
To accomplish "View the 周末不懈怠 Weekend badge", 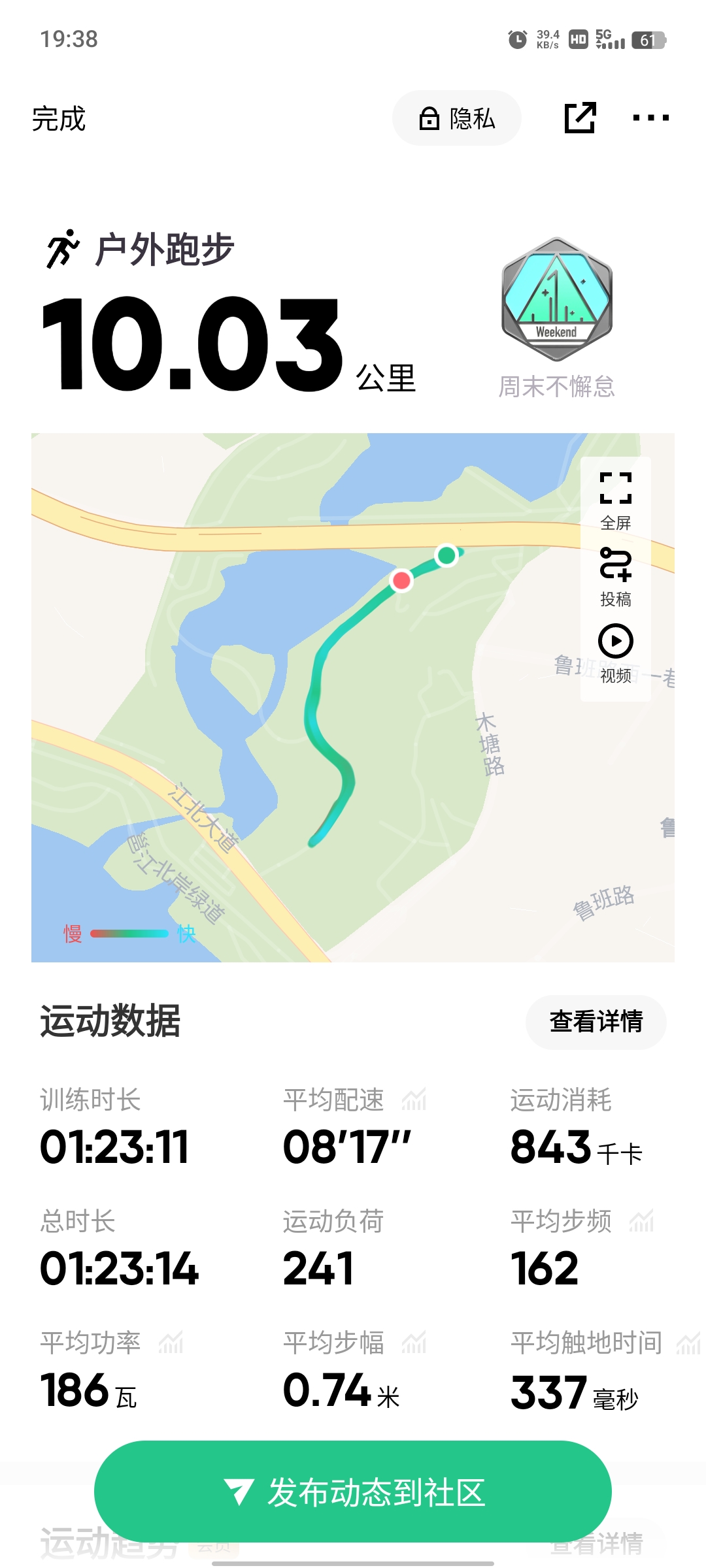I will point(557,300).
